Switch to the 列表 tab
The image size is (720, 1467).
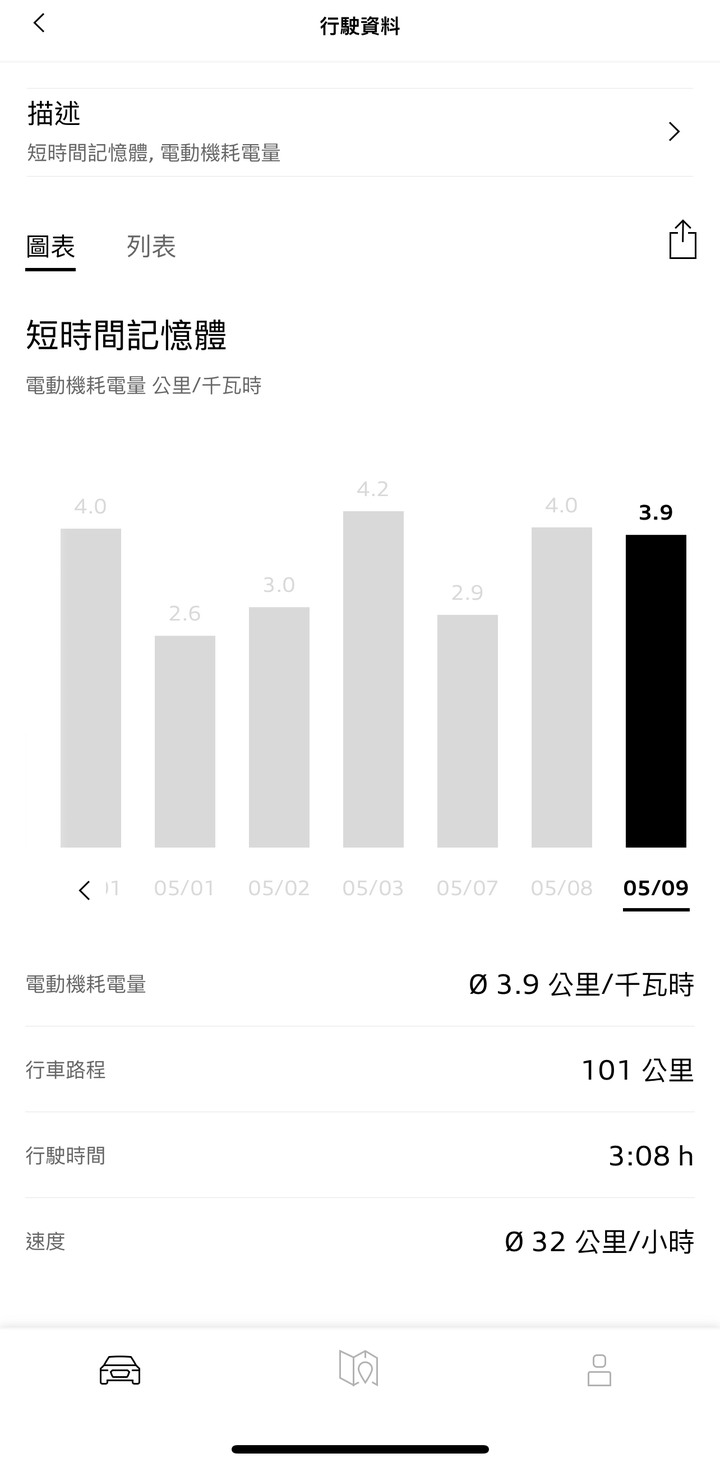tap(151, 247)
